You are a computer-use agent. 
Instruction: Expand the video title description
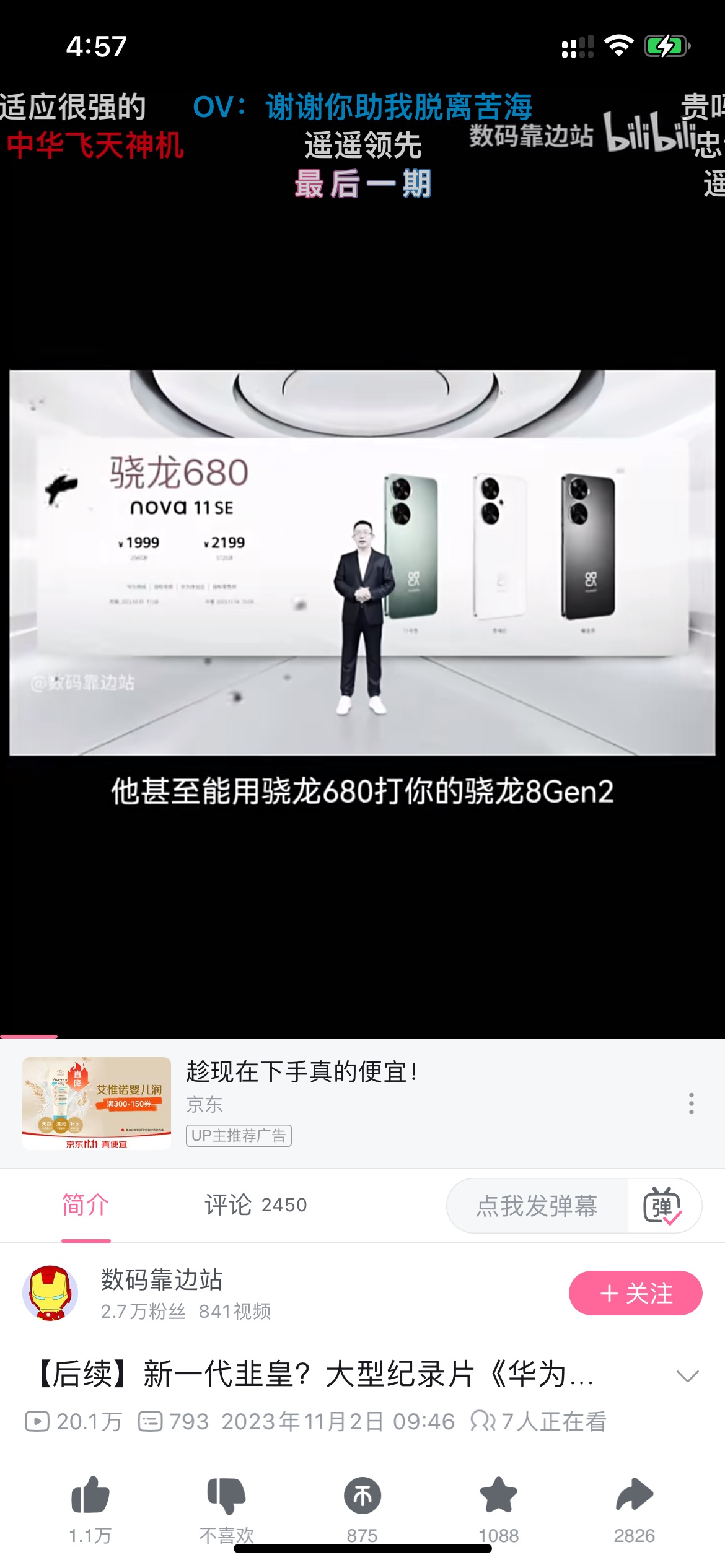tap(687, 1376)
